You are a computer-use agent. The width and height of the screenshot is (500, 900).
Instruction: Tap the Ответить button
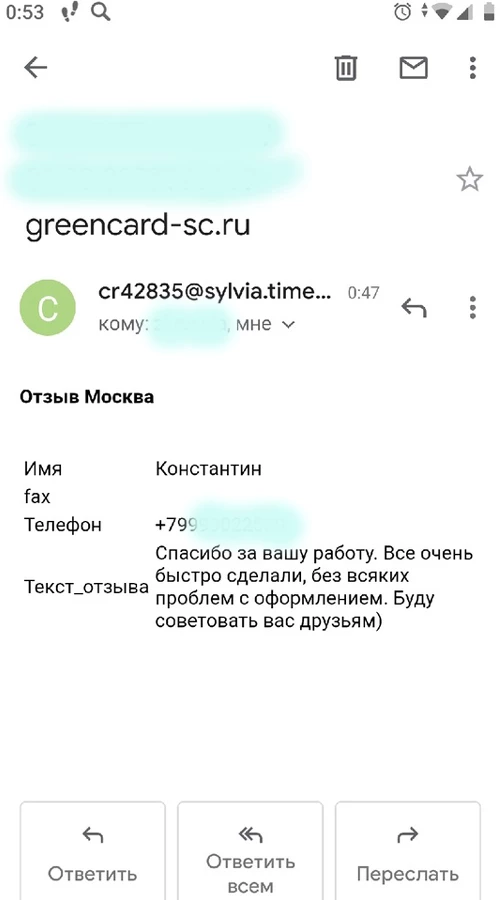[92, 851]
